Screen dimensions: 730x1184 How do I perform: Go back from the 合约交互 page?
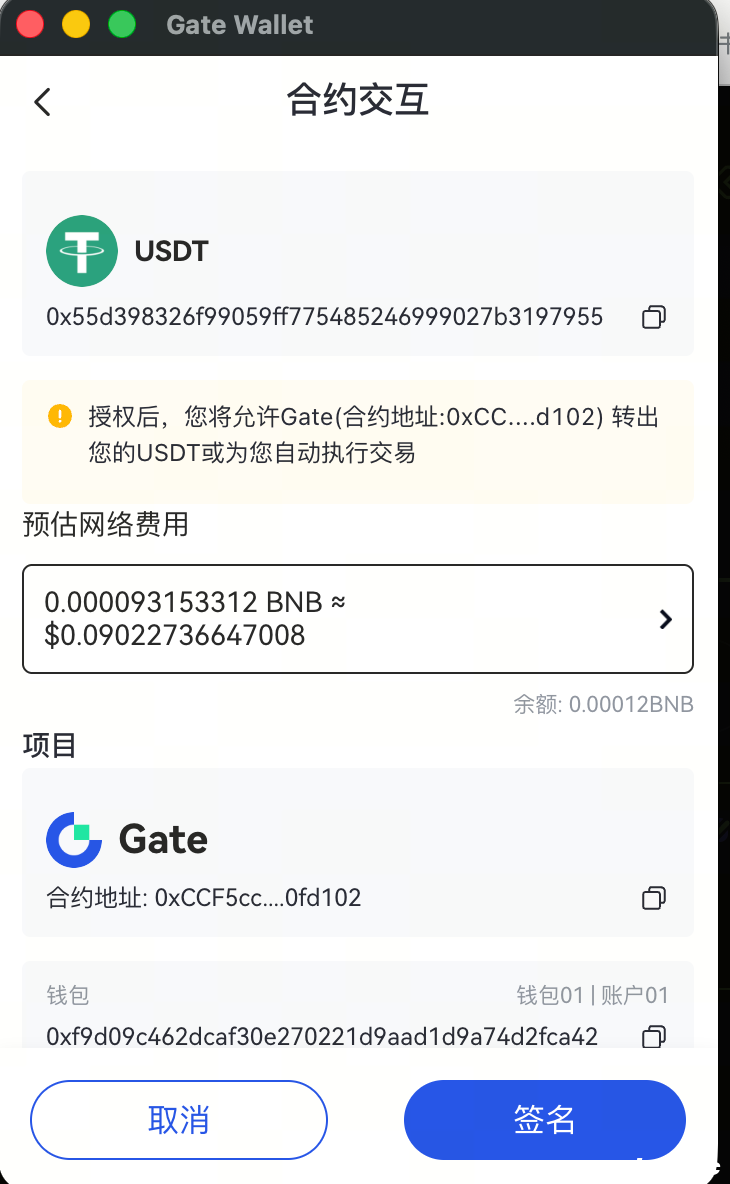(x=42, y=102)
